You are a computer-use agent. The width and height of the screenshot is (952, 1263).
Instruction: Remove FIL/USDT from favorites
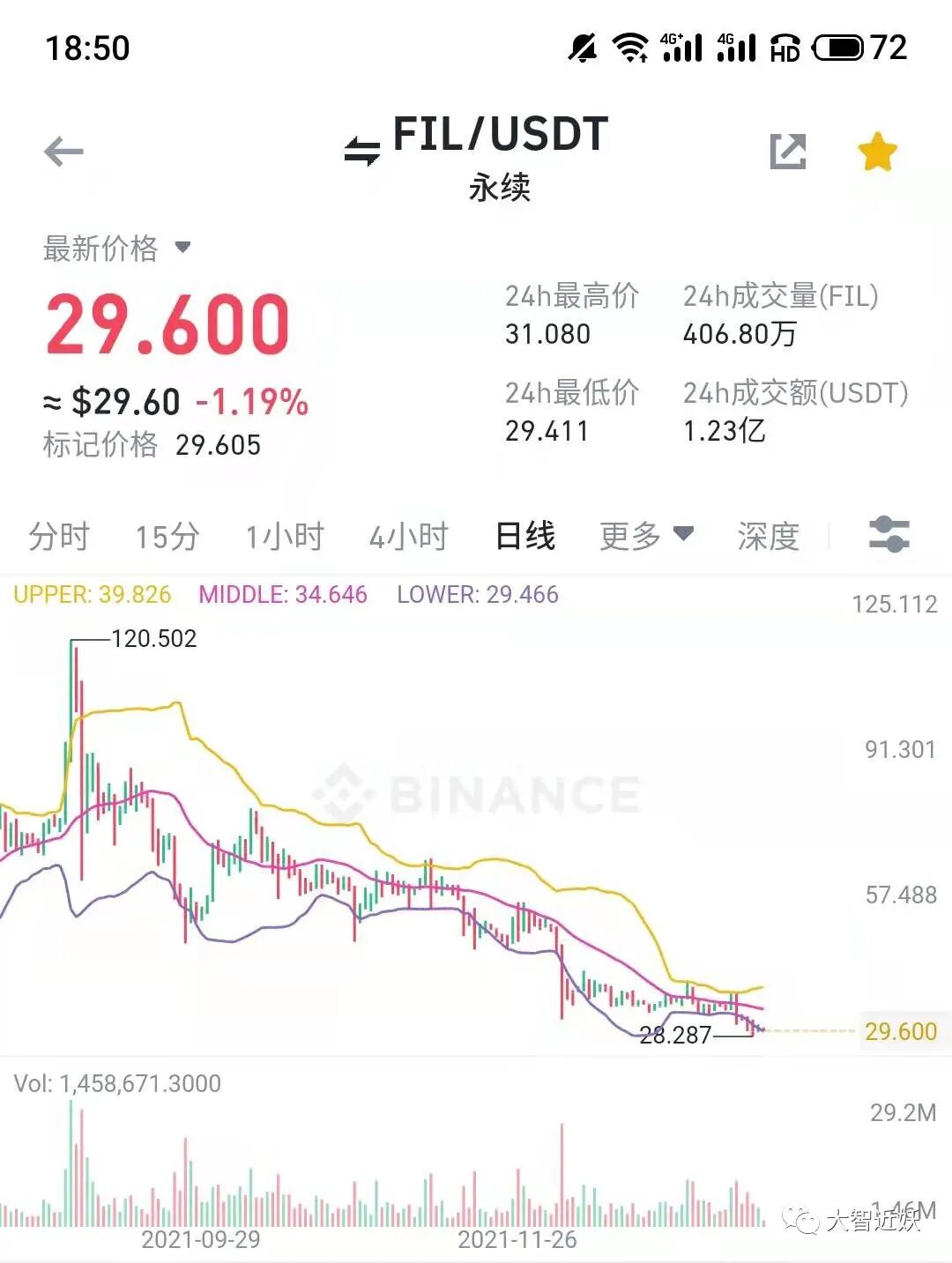pyautogui.click(x=877, y=152)
